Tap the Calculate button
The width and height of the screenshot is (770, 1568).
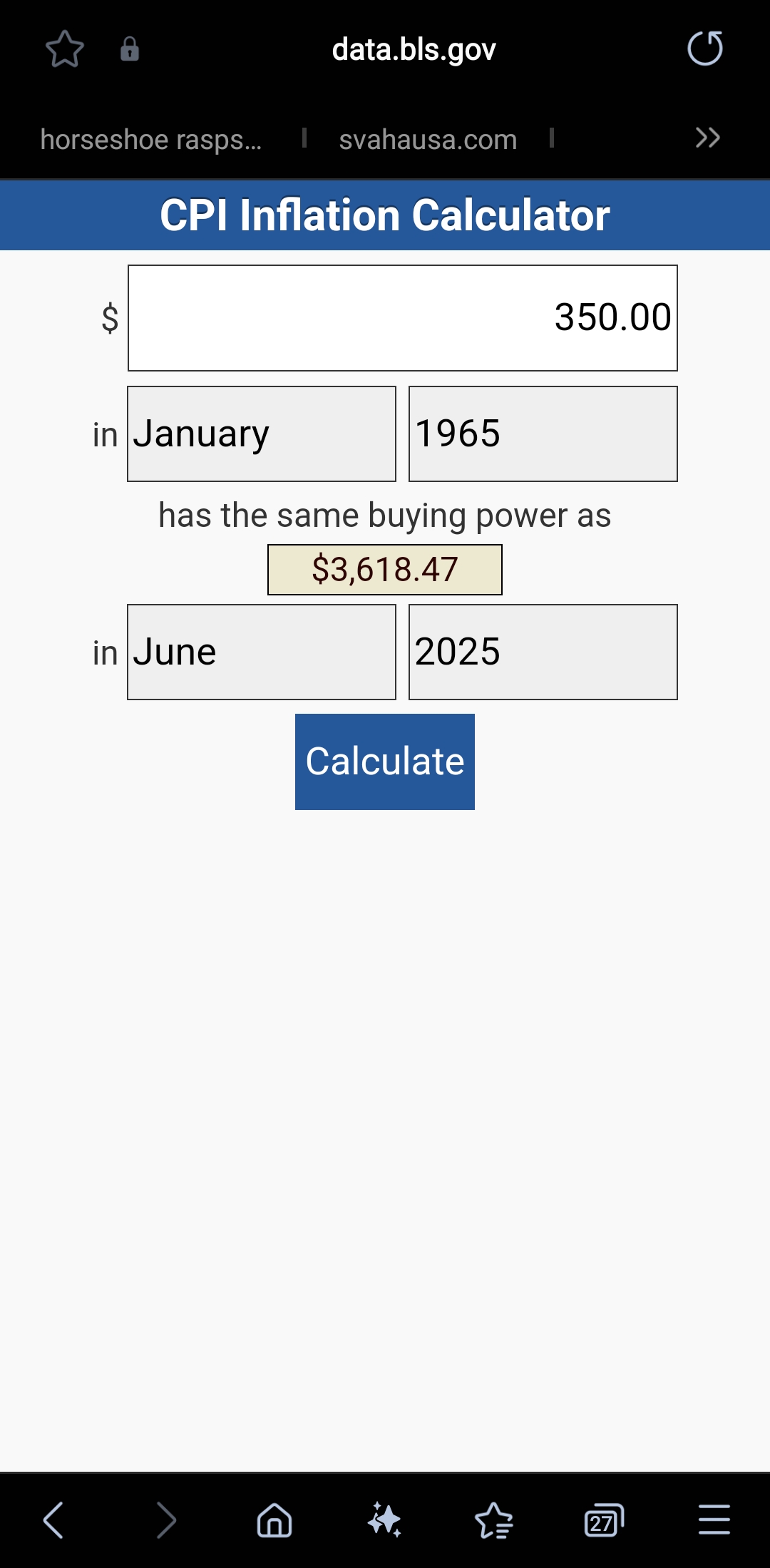(x=385, y=762)
